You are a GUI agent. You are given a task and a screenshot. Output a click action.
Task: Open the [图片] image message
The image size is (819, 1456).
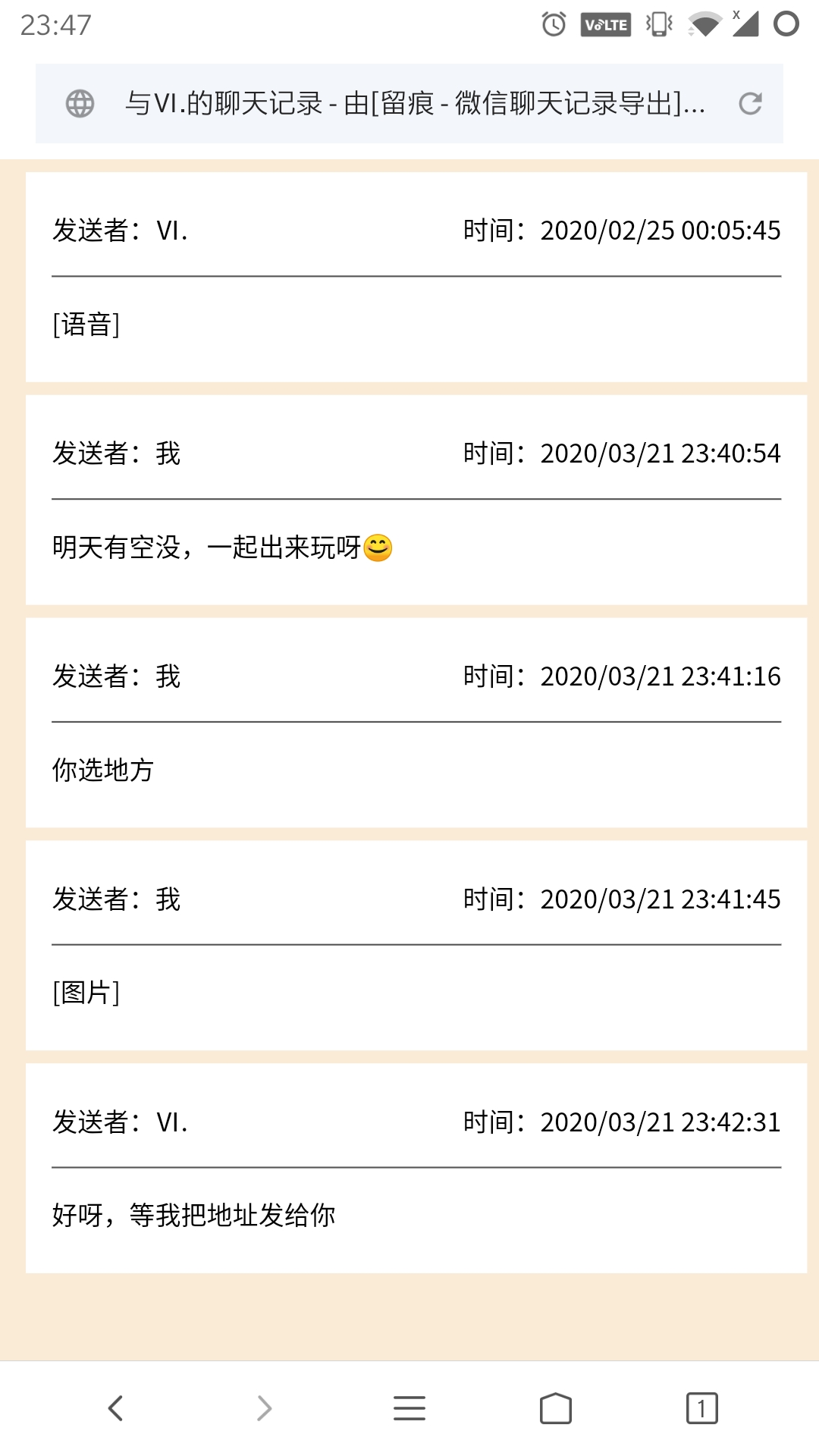click(x=86, y=991)
